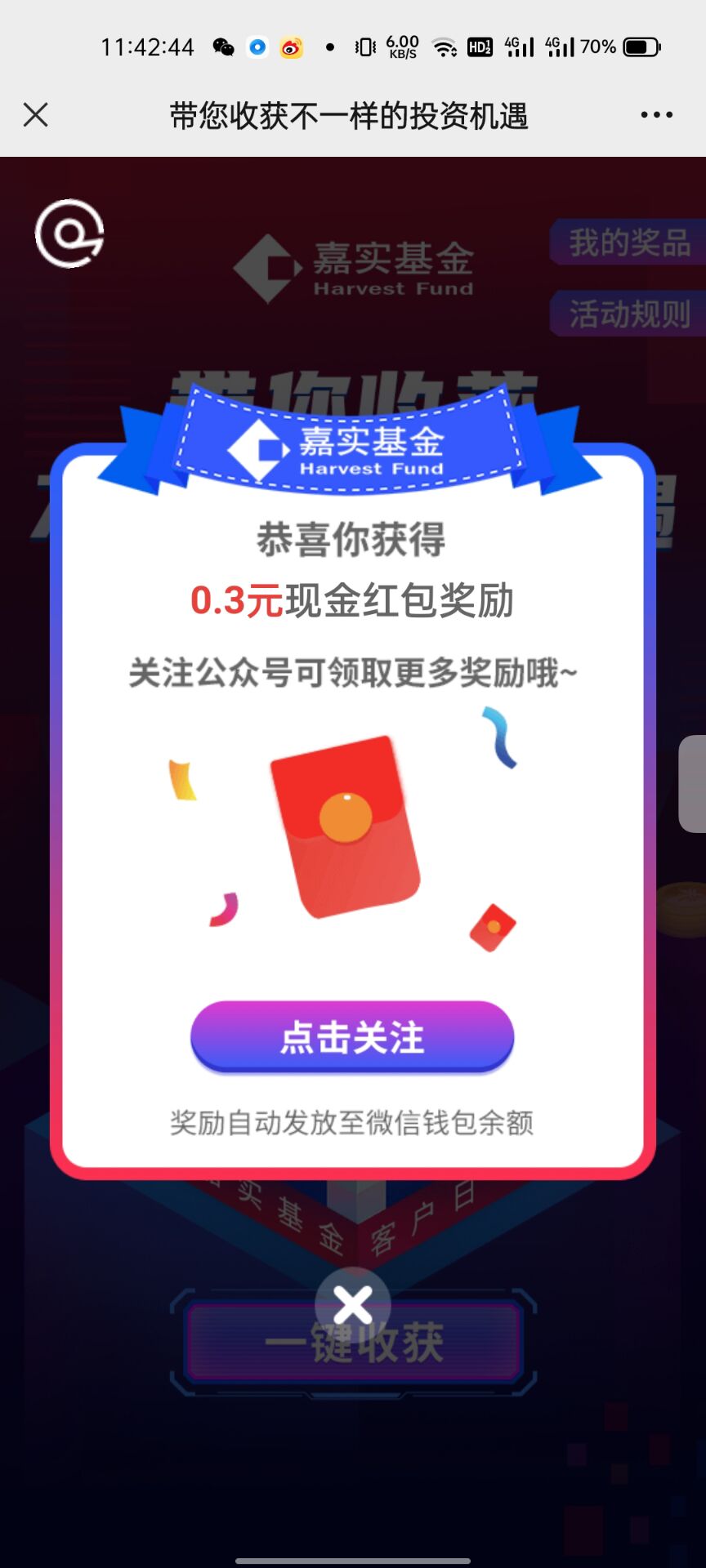Tap the 点击关注 button
Image resolution: width=706 pixels, height=1568 pixels.
pyautogui.click(x=352, y=1037)
